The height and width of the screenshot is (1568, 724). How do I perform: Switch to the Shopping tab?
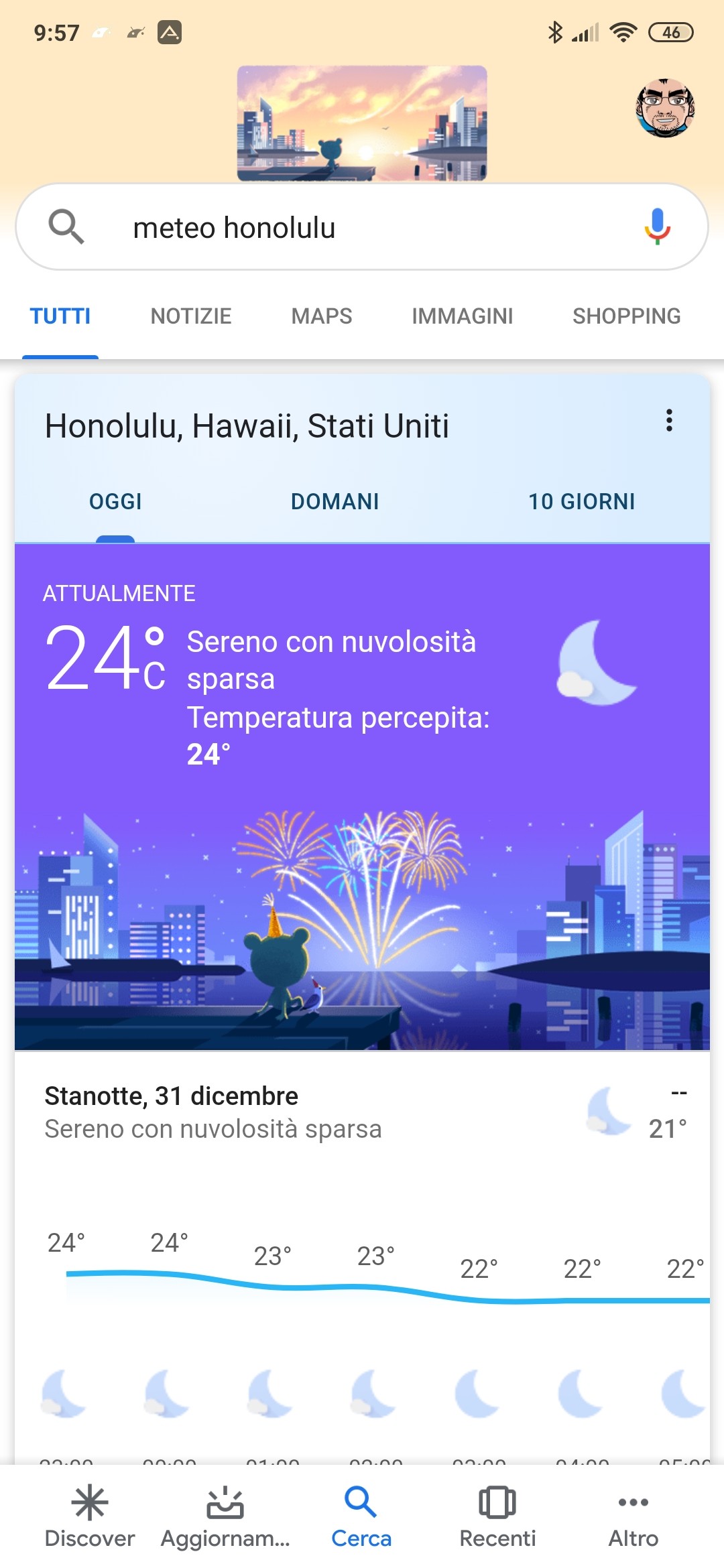point(626,316)
